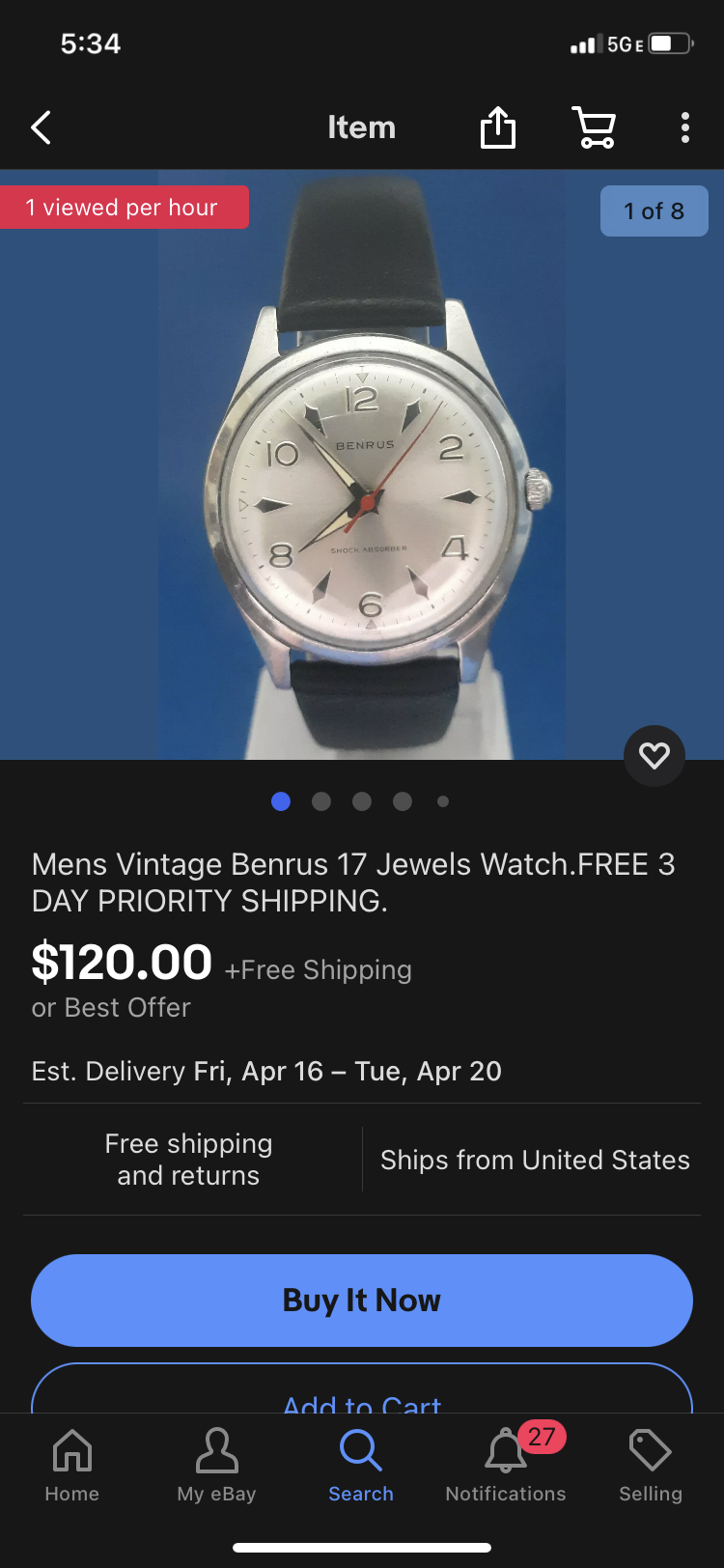Tap Buy It Now

pyautogui.click(x=362, y=1300)
